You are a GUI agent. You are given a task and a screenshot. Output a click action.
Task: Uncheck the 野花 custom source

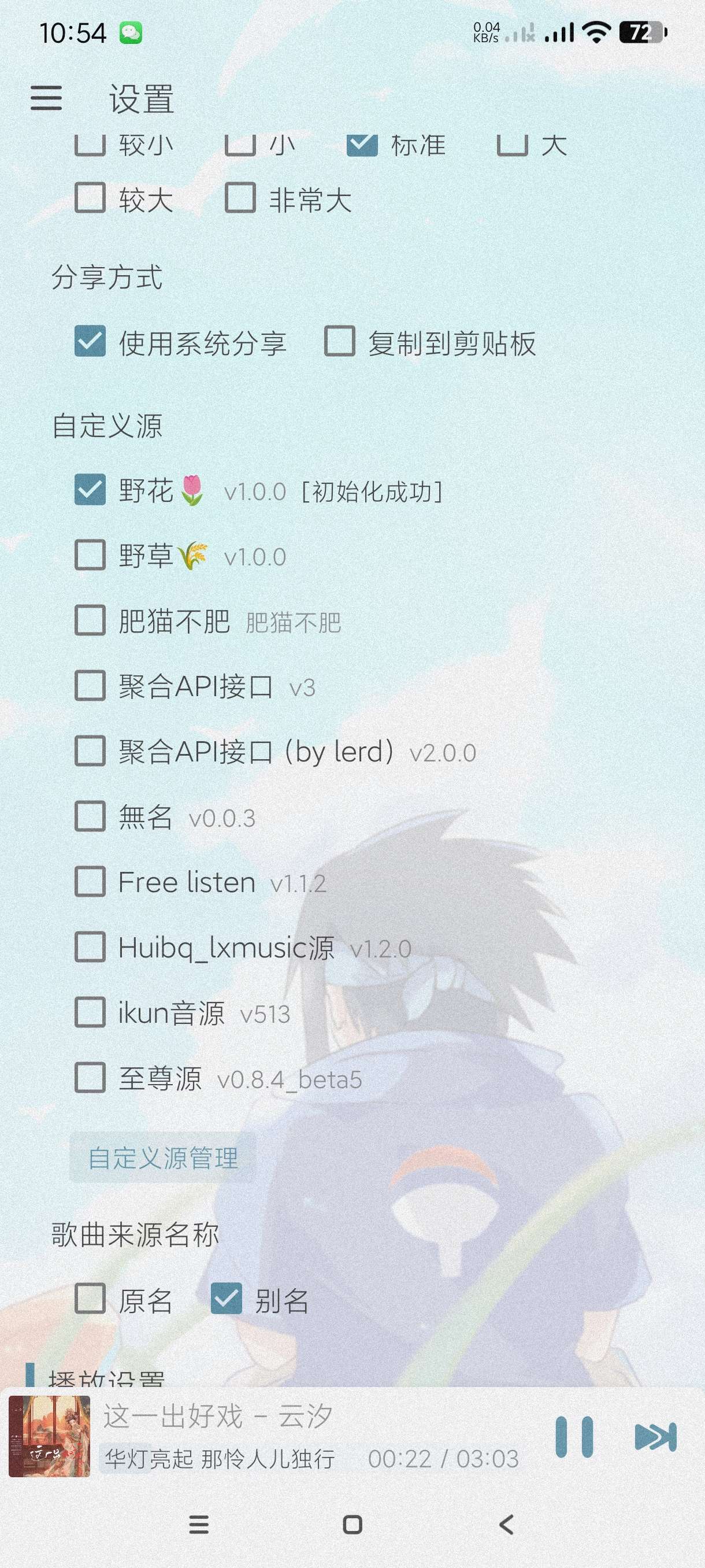pyautogui.click(x=90, y=490)
